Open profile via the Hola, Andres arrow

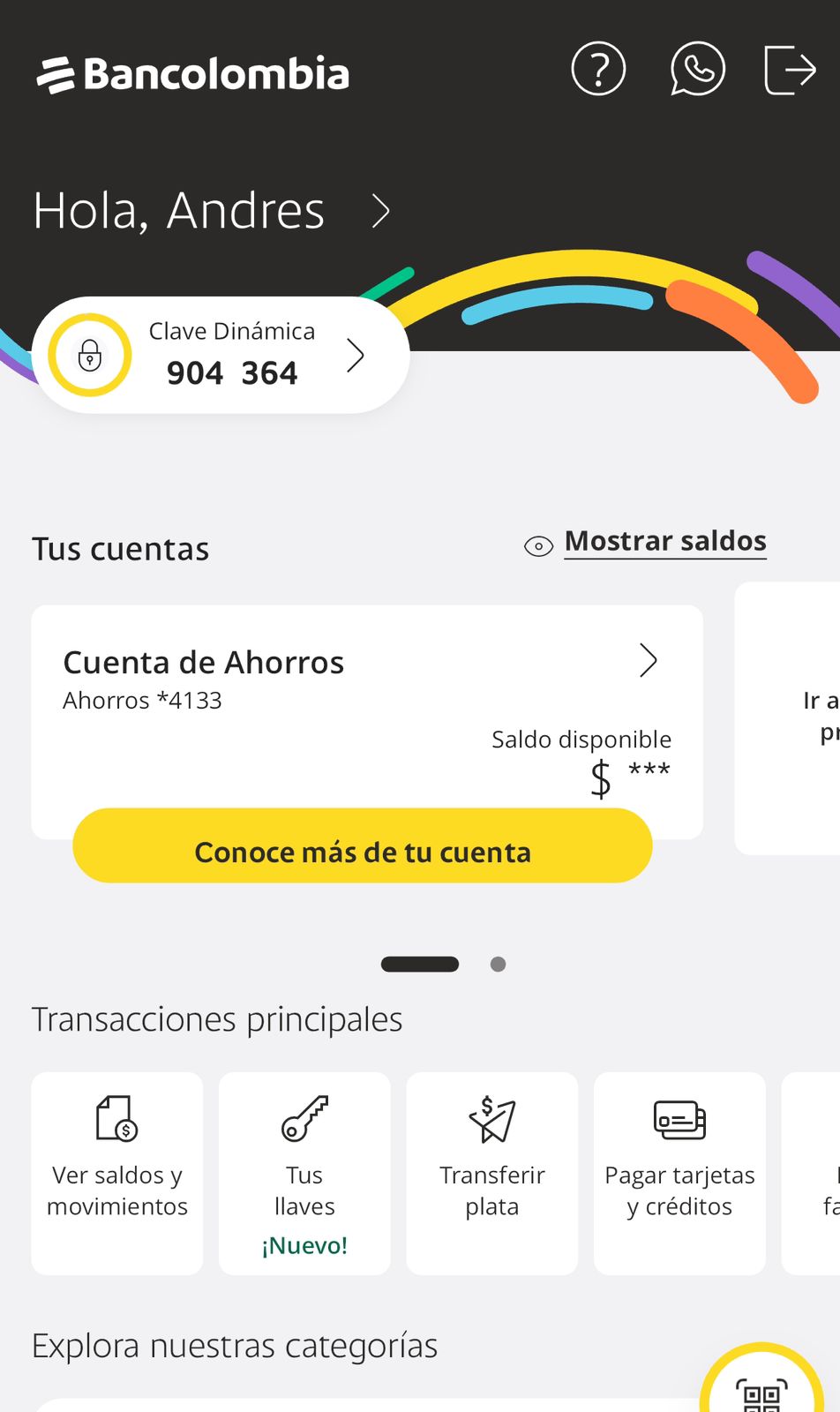(x=380, y=211)
